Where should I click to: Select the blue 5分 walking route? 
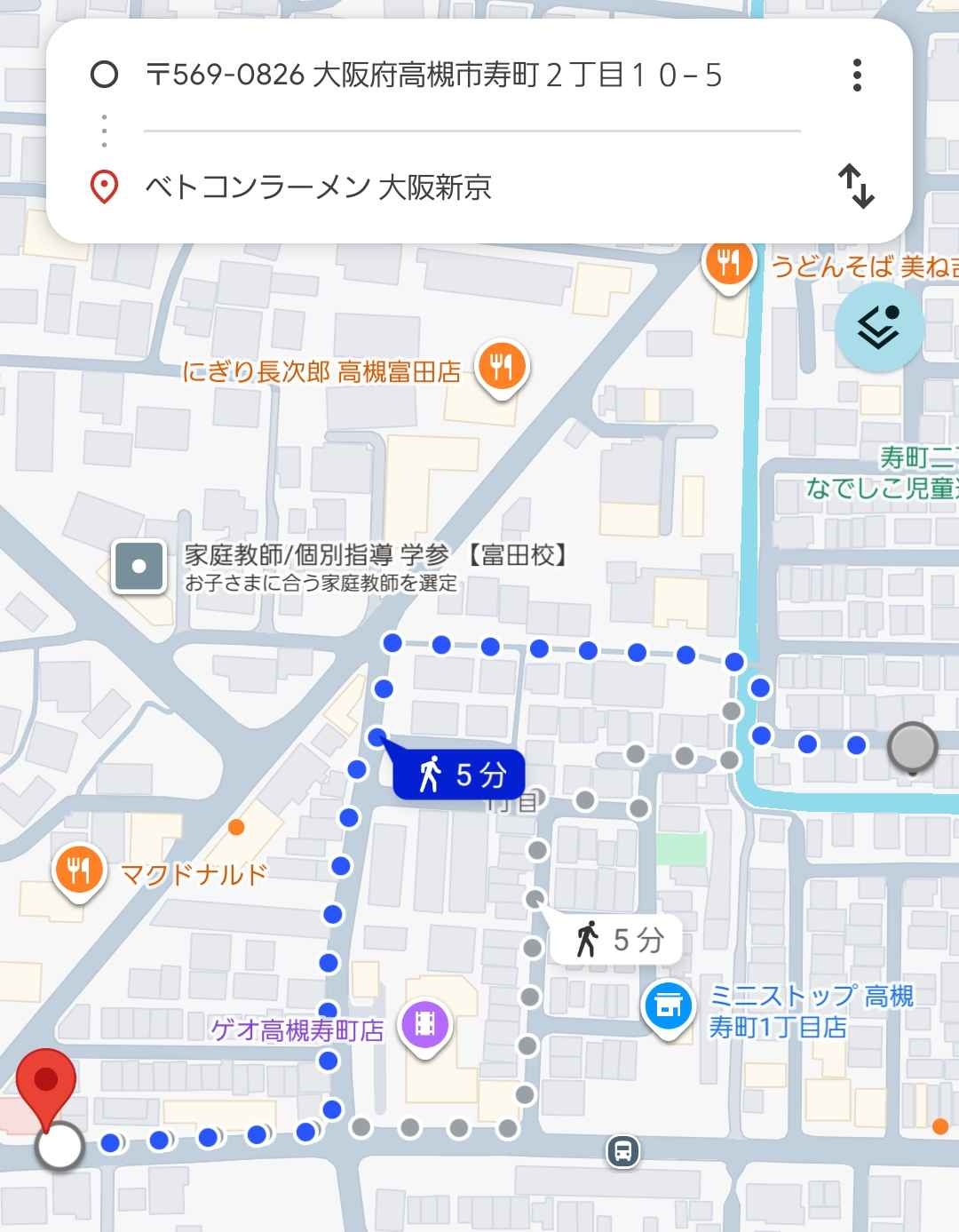click(x=459, y=775)
